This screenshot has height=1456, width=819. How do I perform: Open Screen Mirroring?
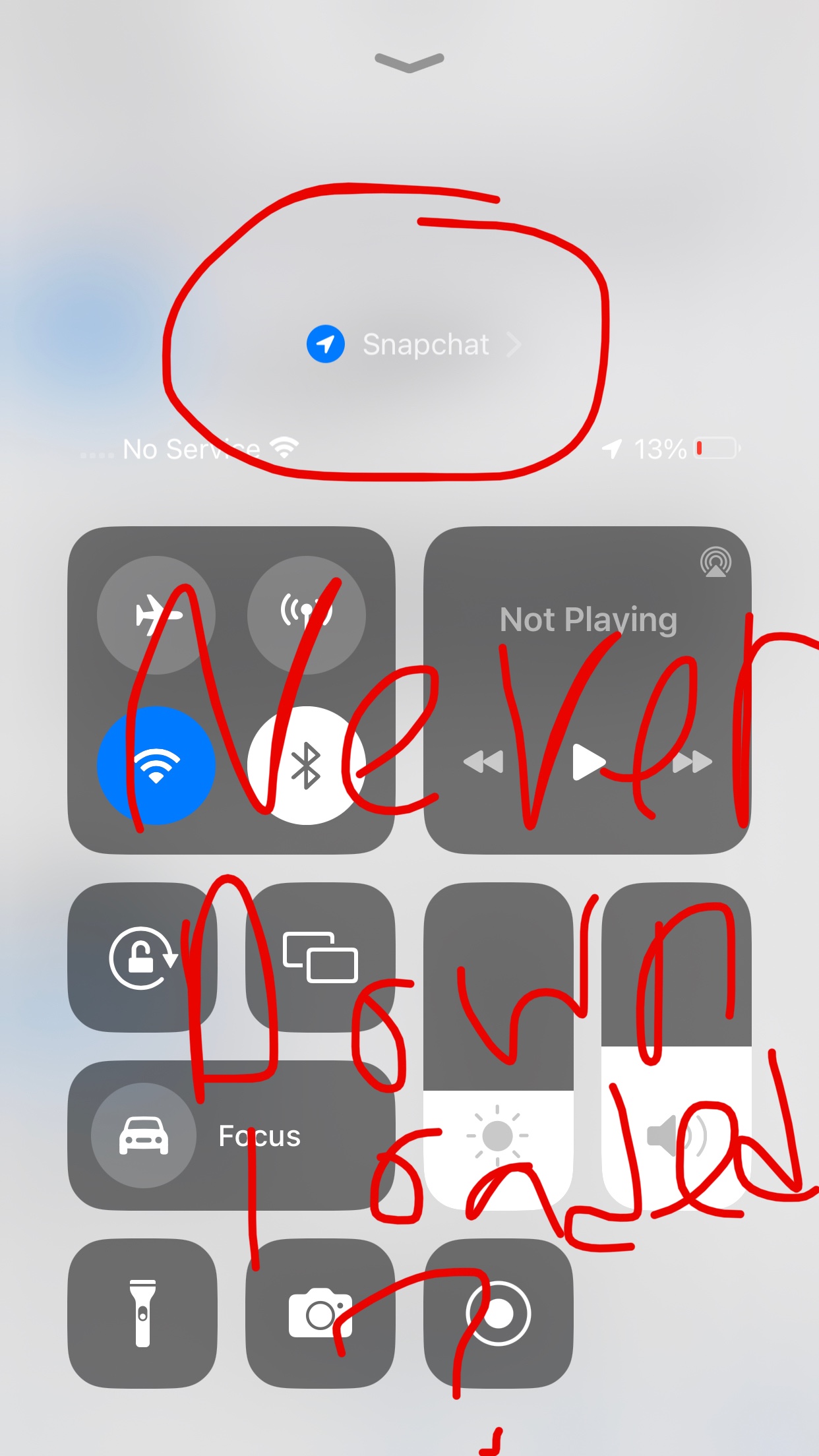pos(320,957)
